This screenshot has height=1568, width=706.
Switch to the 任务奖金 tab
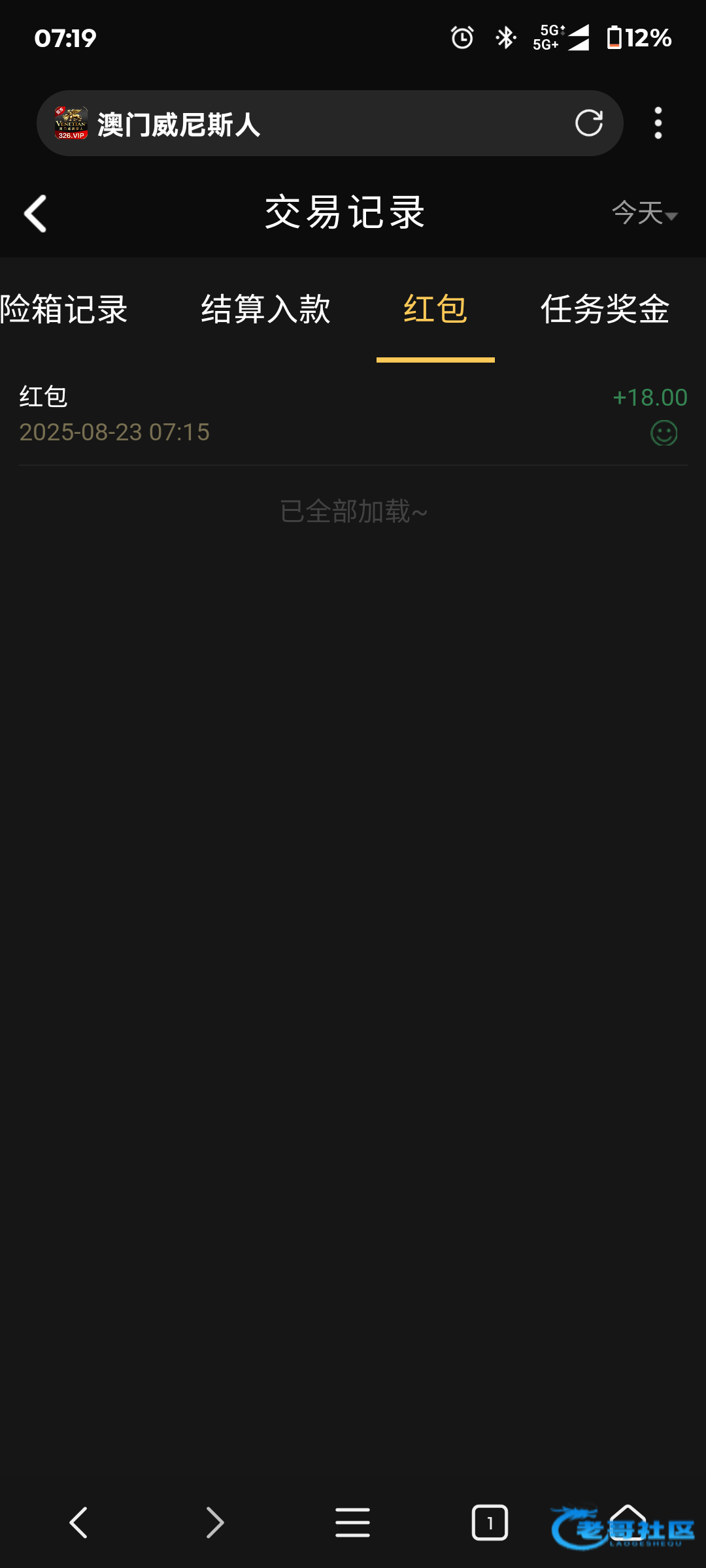coord(605,309)
